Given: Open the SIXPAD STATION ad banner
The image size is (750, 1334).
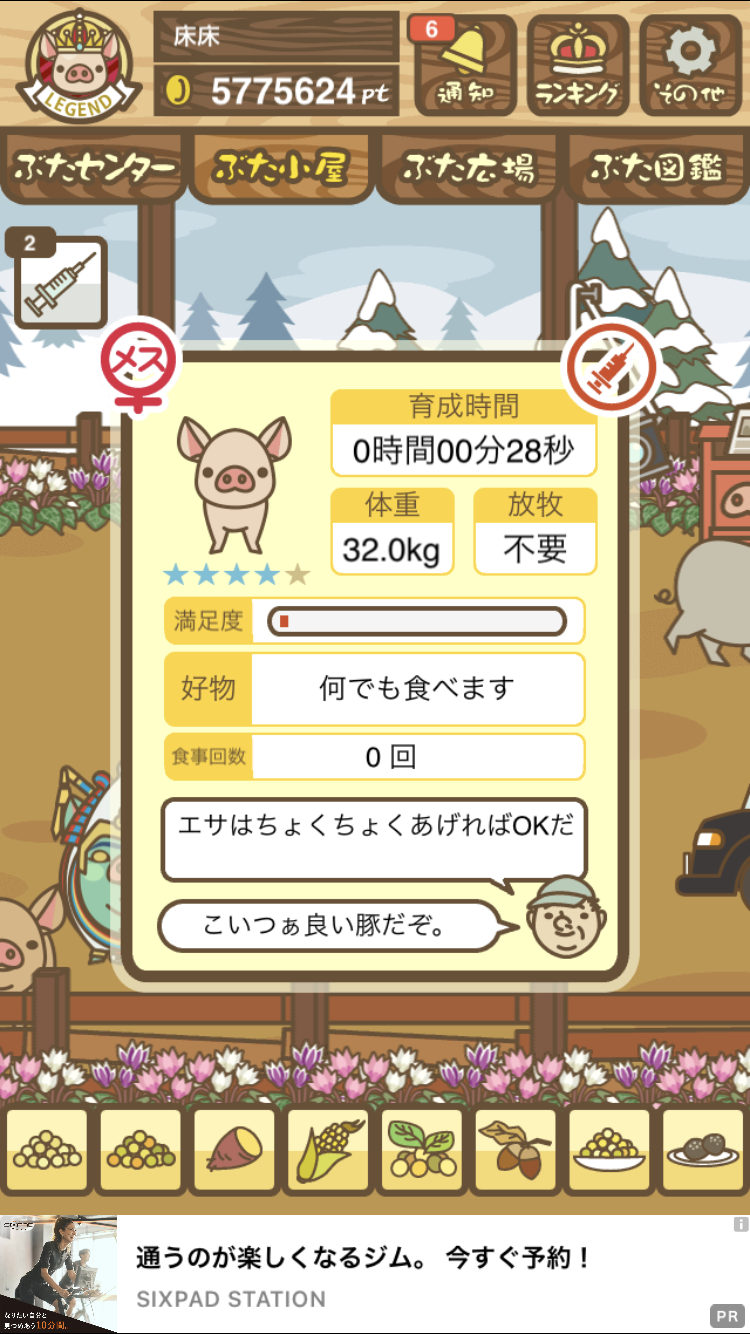Looking at the screenshot, I should (x=375, y=1275).
